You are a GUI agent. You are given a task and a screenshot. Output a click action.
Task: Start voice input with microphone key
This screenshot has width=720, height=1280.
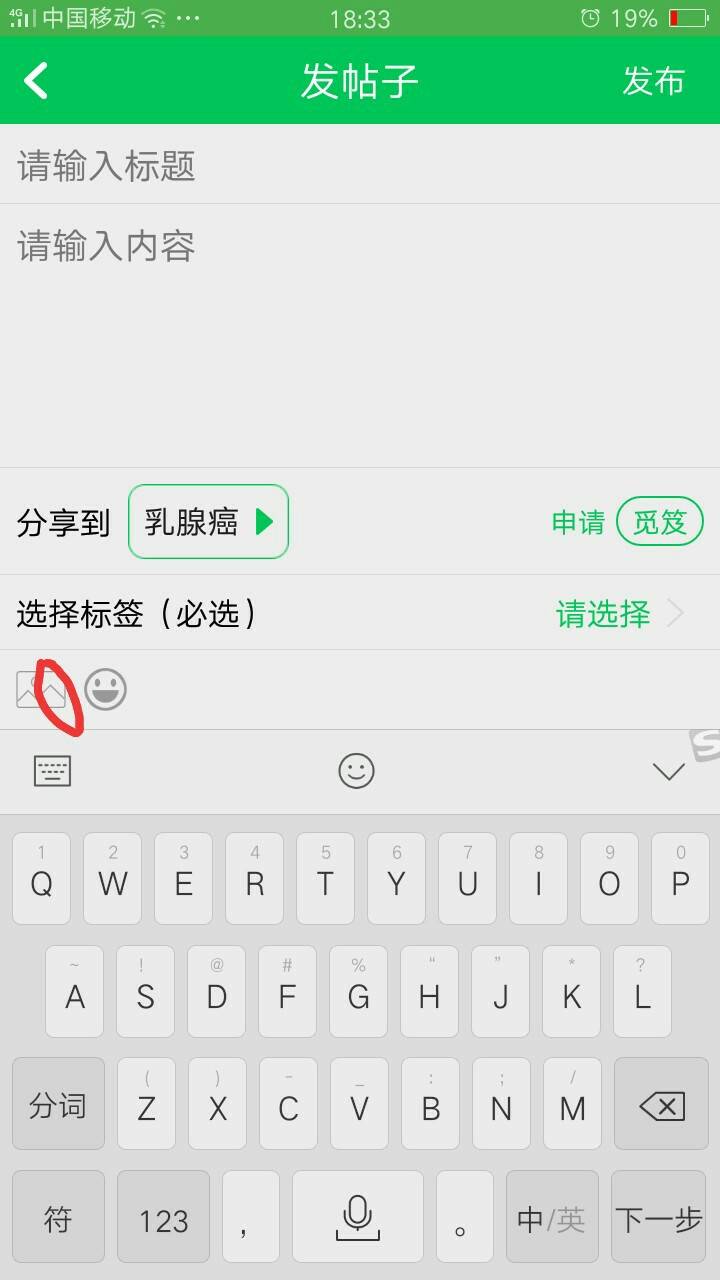(357, 1217)
